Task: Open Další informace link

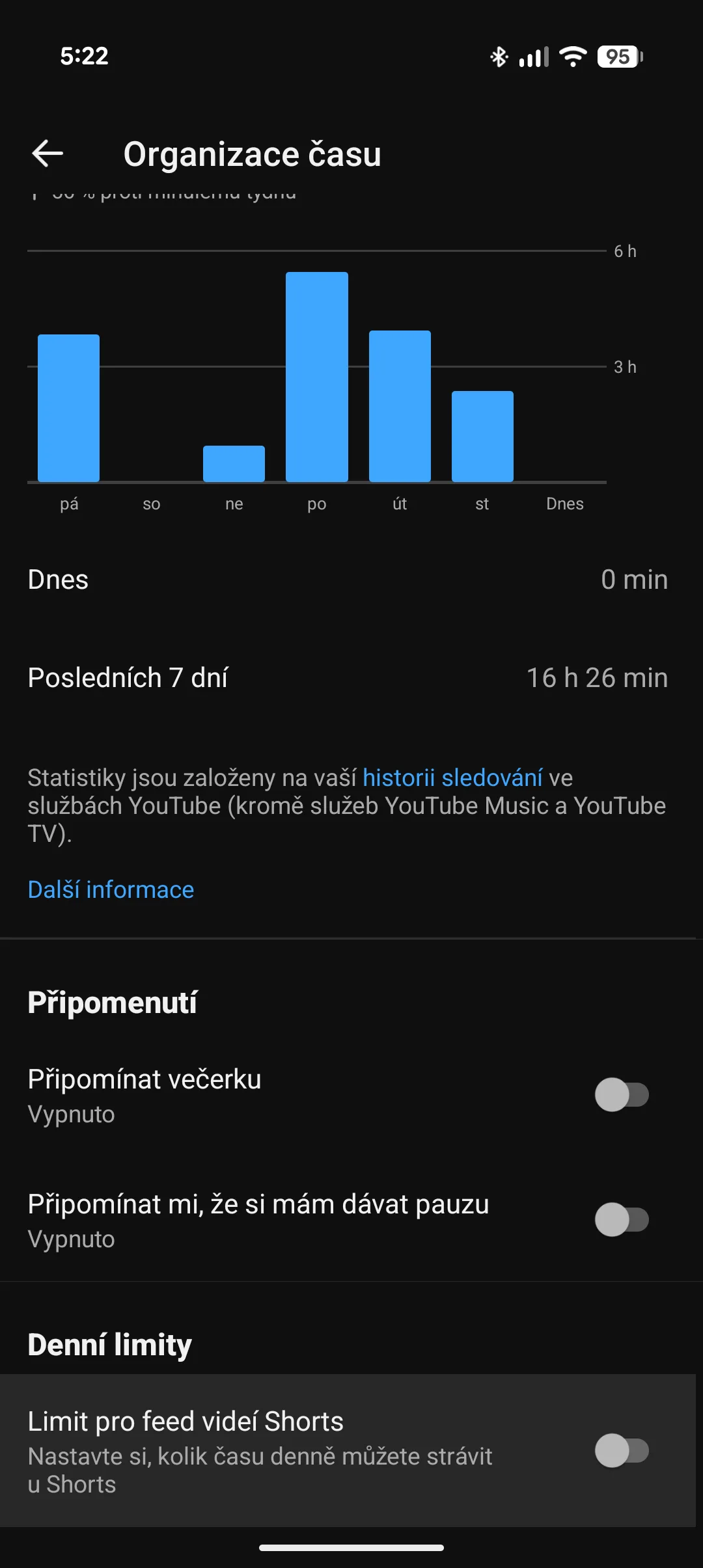Action: 111,889
